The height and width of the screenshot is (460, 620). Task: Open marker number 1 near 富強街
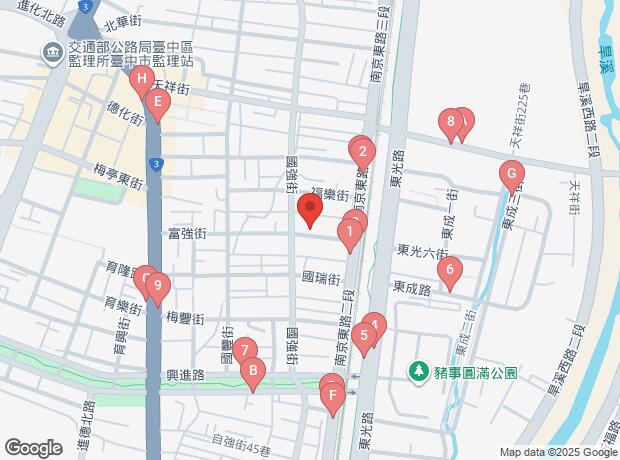[350, 233]
